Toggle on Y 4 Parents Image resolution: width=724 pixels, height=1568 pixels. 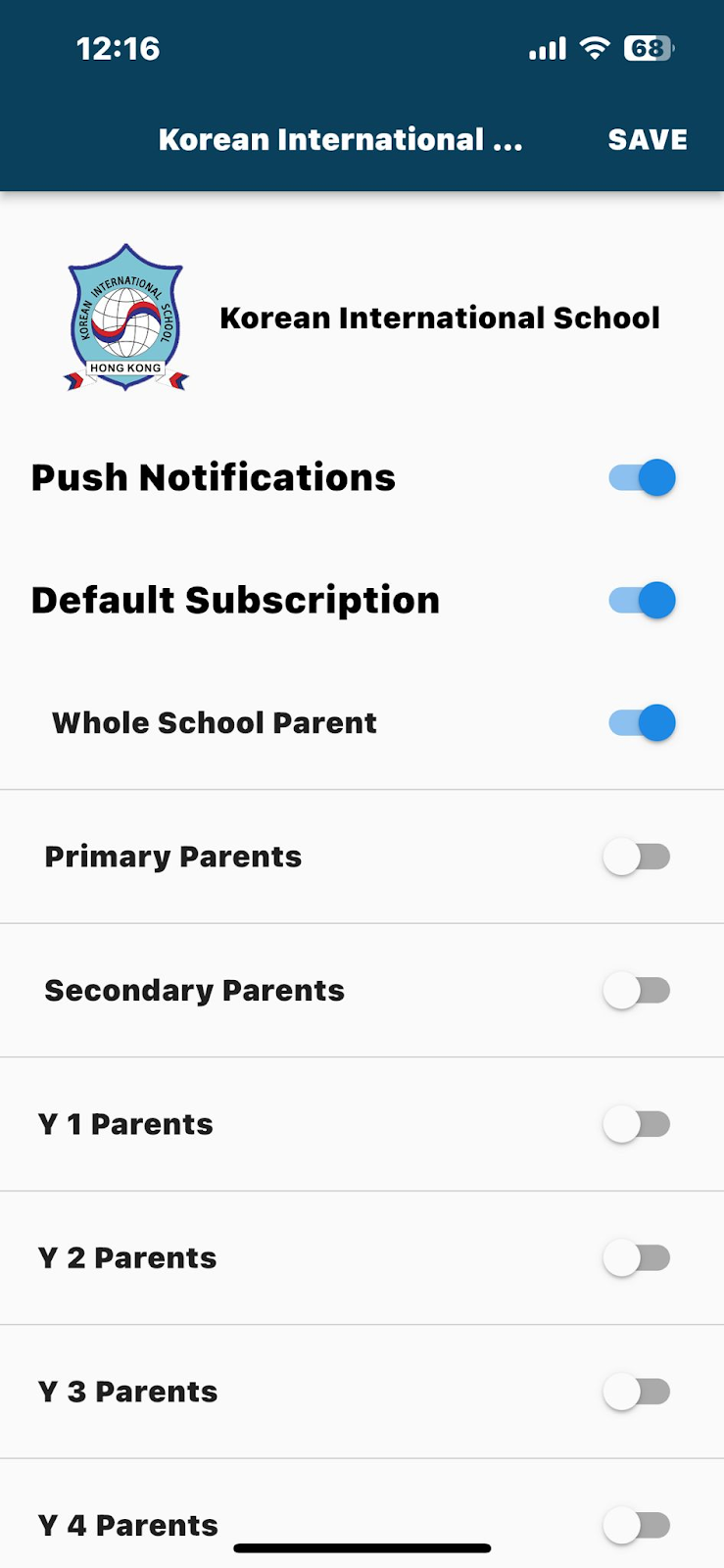click(637, 1525)
